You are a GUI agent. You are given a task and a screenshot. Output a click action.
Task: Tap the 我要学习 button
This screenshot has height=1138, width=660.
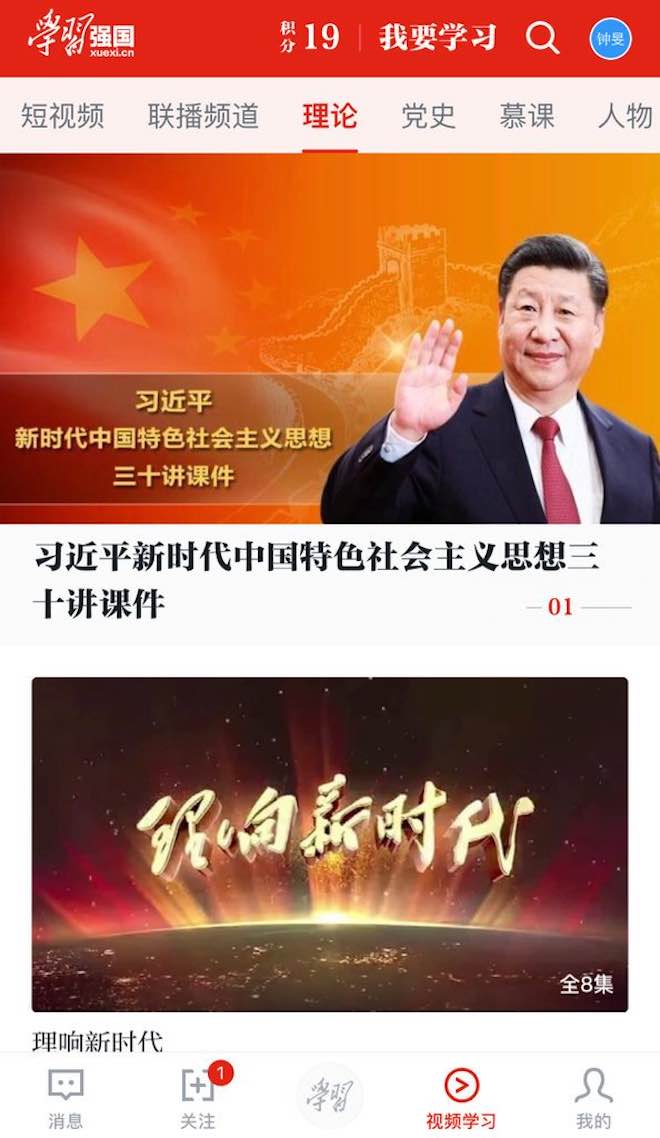point(438,38)
